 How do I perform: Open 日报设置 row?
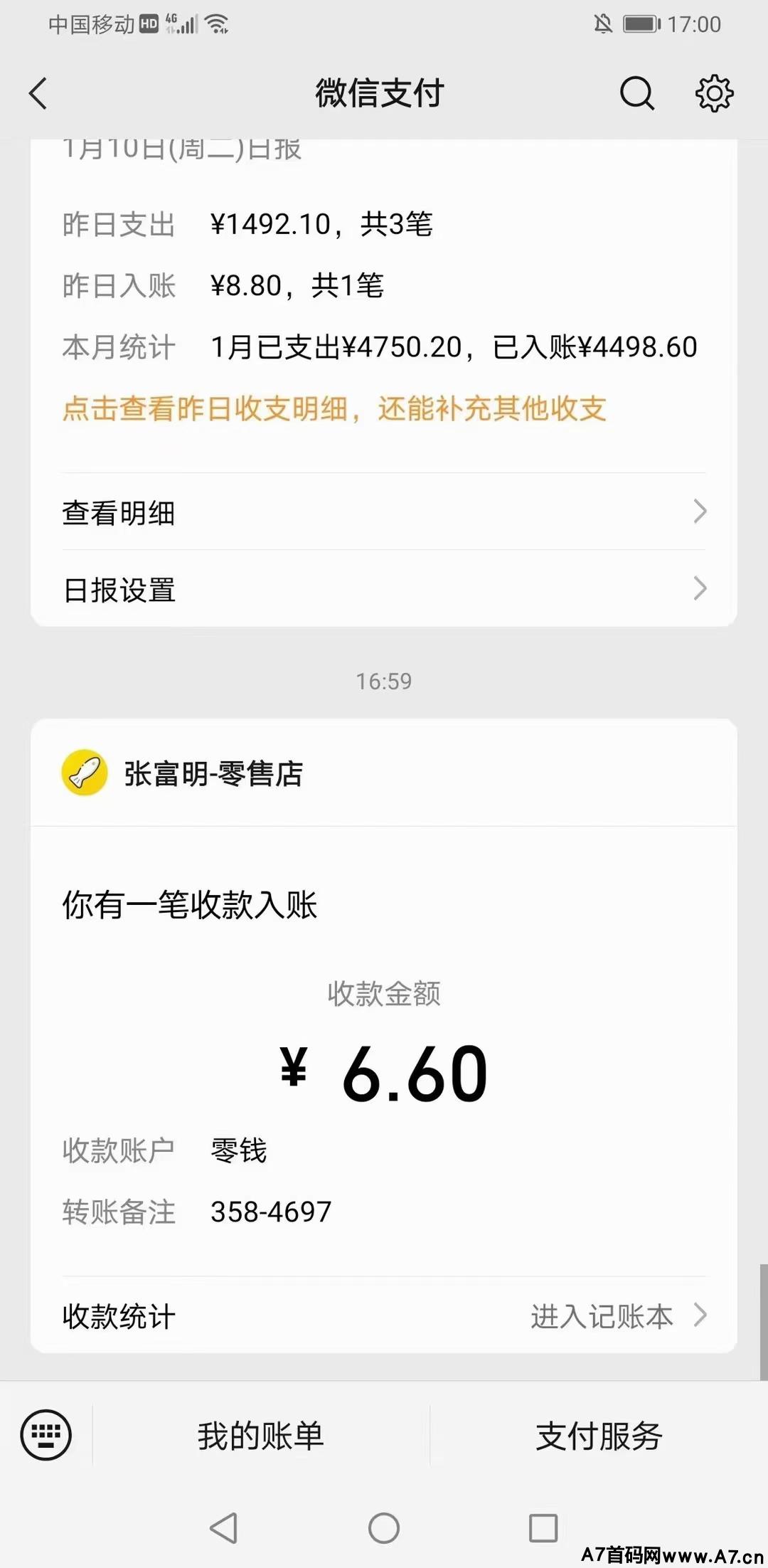click(x=384, y=589)
